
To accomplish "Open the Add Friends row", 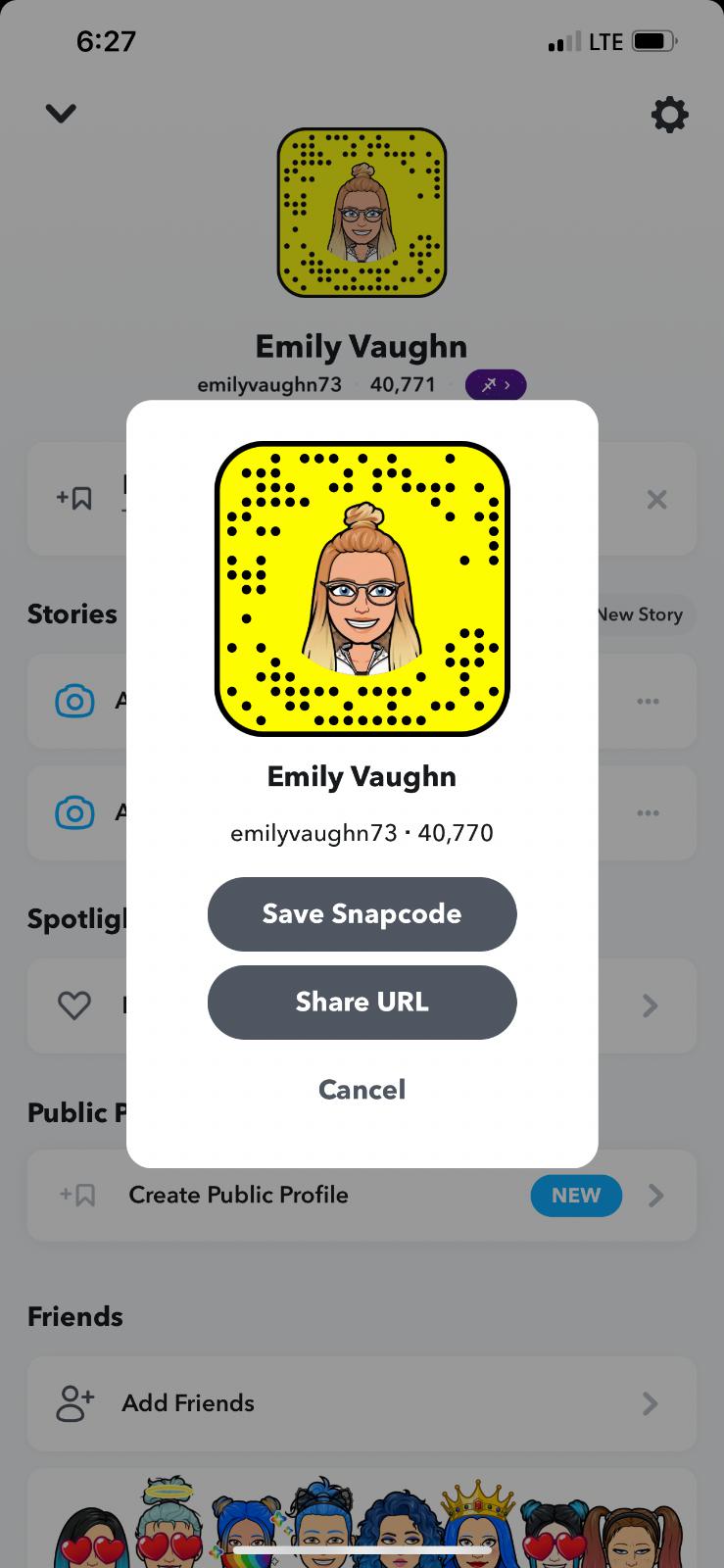I will tap(187, 1402).
